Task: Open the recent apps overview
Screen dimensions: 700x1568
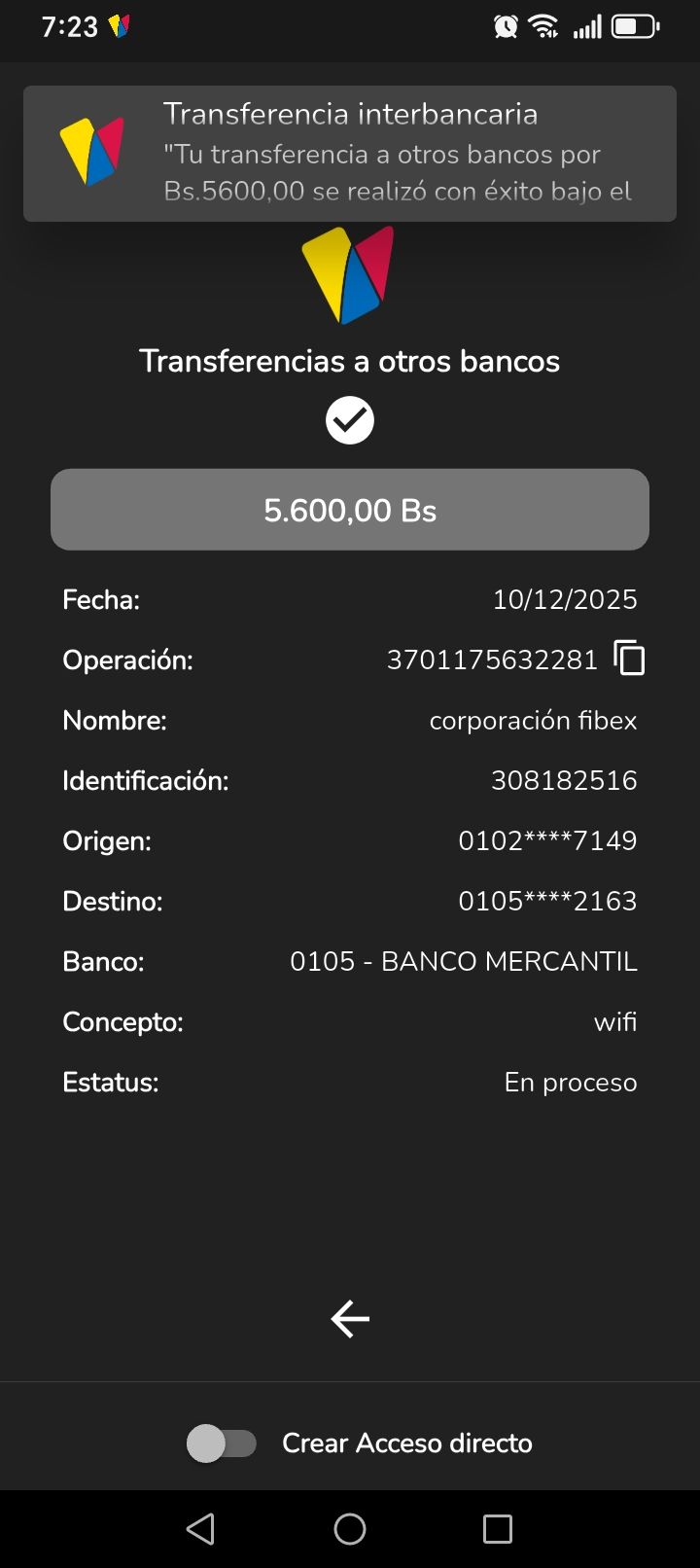Action: (497, 1529)
